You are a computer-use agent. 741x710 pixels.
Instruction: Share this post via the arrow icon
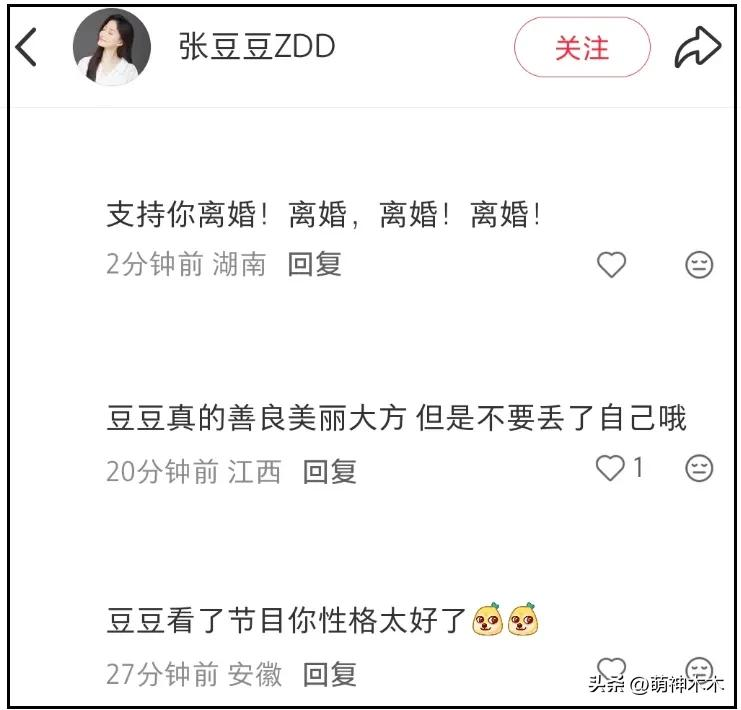point(697,47)
